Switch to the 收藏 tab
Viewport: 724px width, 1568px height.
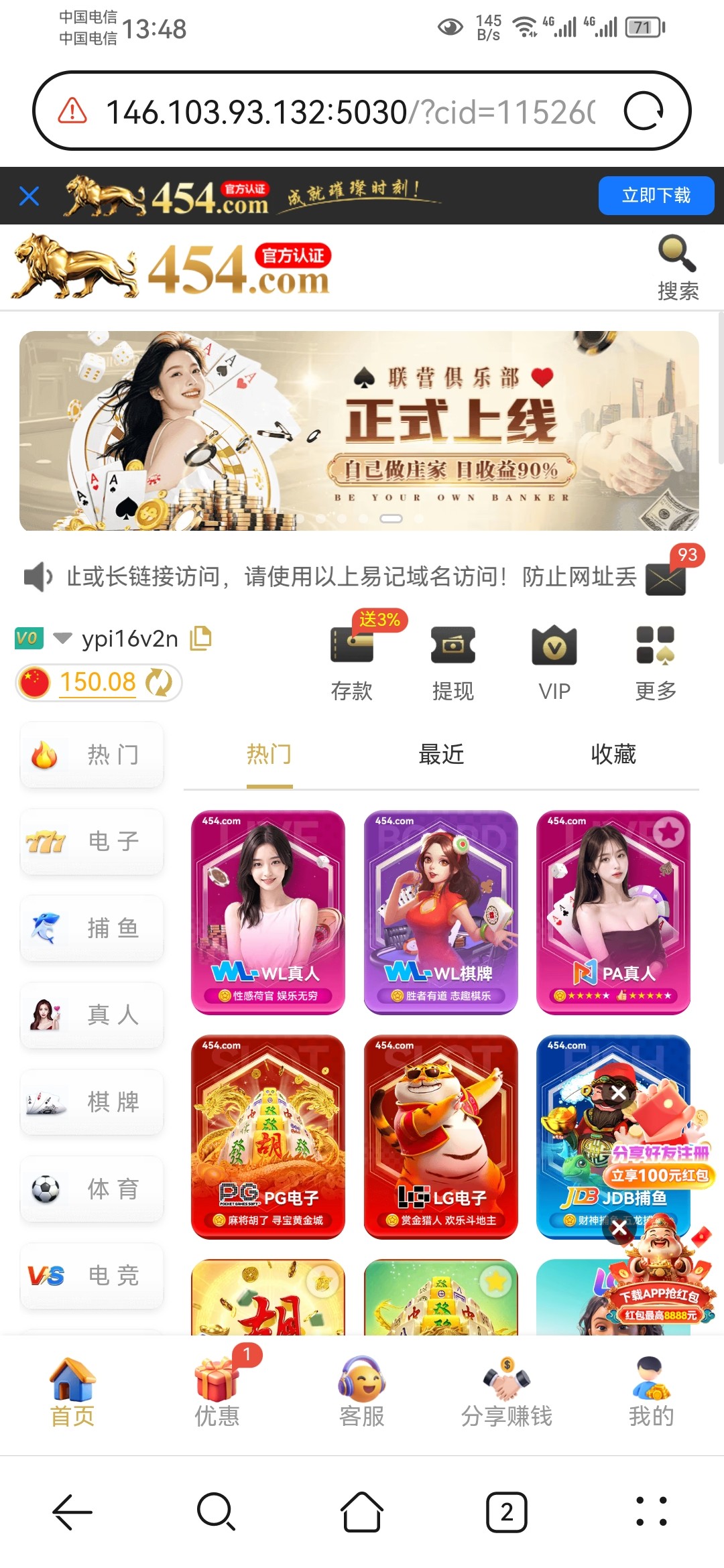click(613, 755)
